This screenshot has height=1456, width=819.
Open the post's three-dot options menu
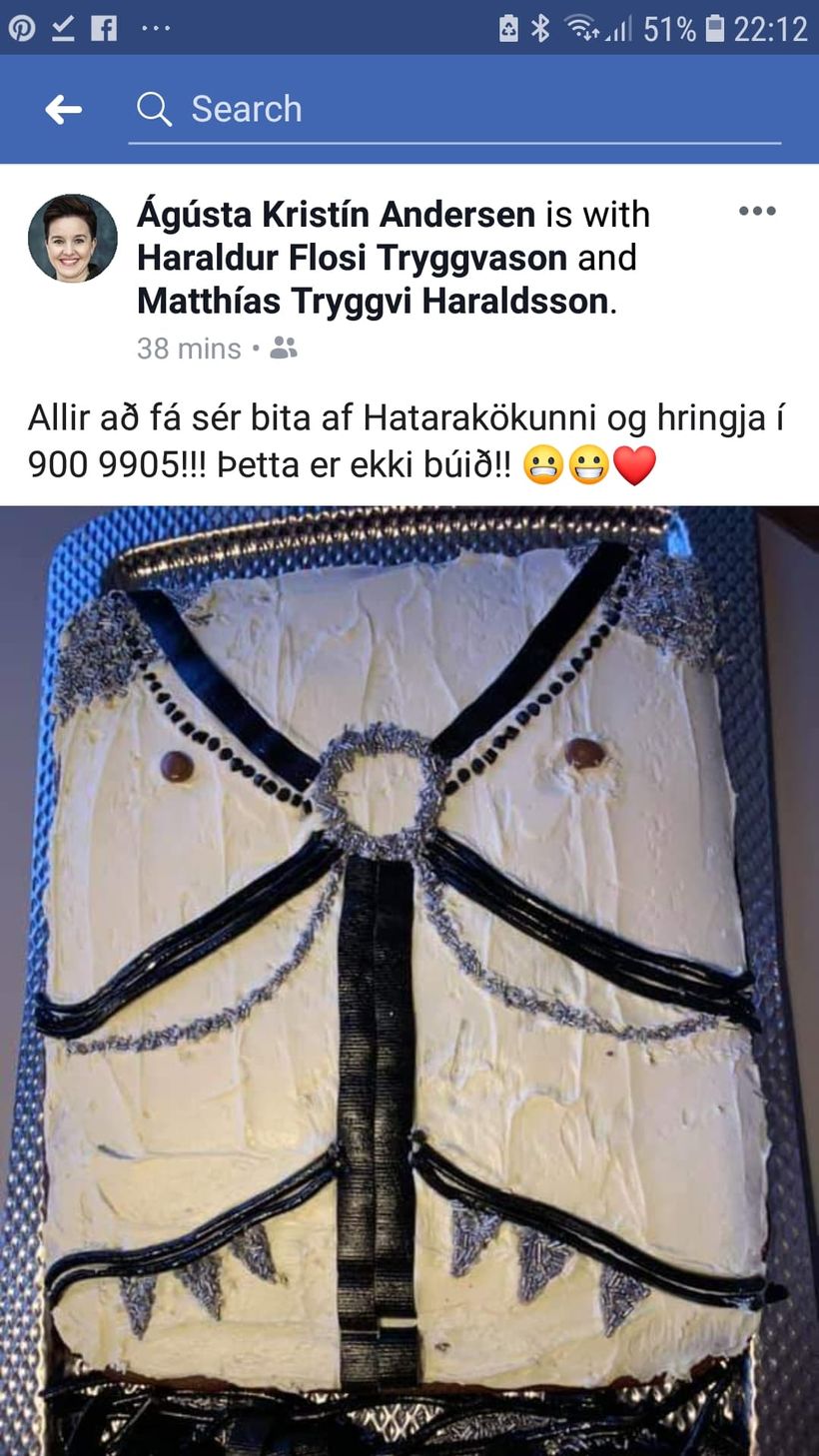756,211
